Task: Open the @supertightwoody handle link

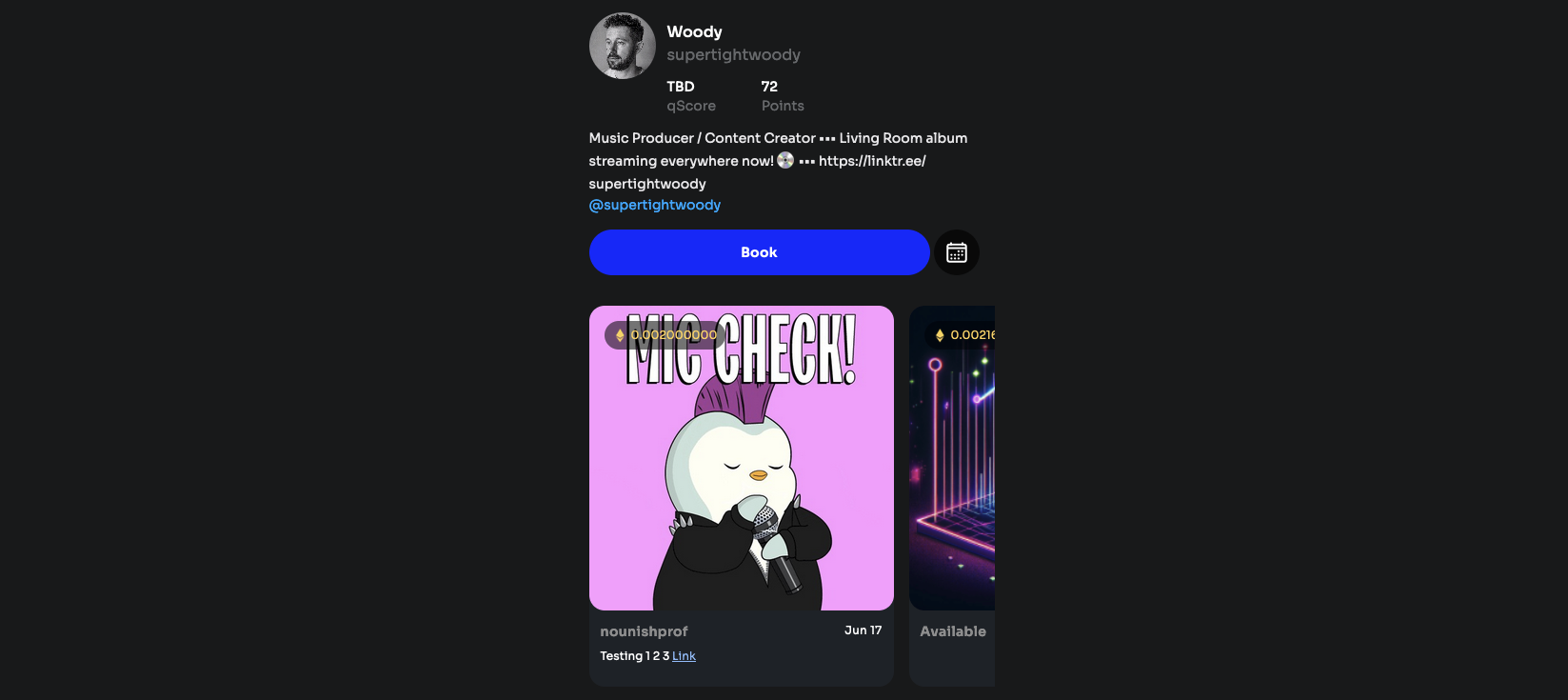Action: 655,205
